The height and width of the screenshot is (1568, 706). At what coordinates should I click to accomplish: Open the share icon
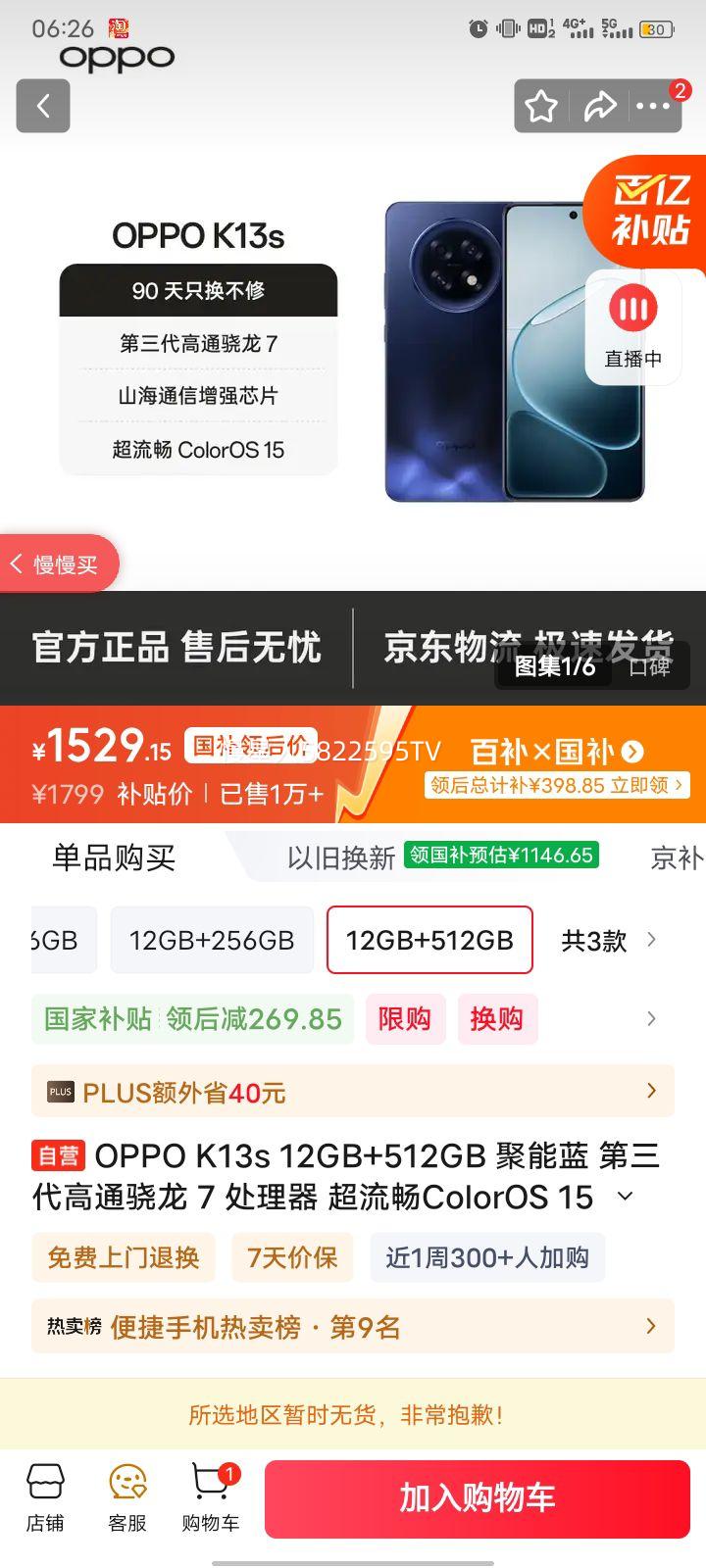pyautogui.click(x=600, y=107)
